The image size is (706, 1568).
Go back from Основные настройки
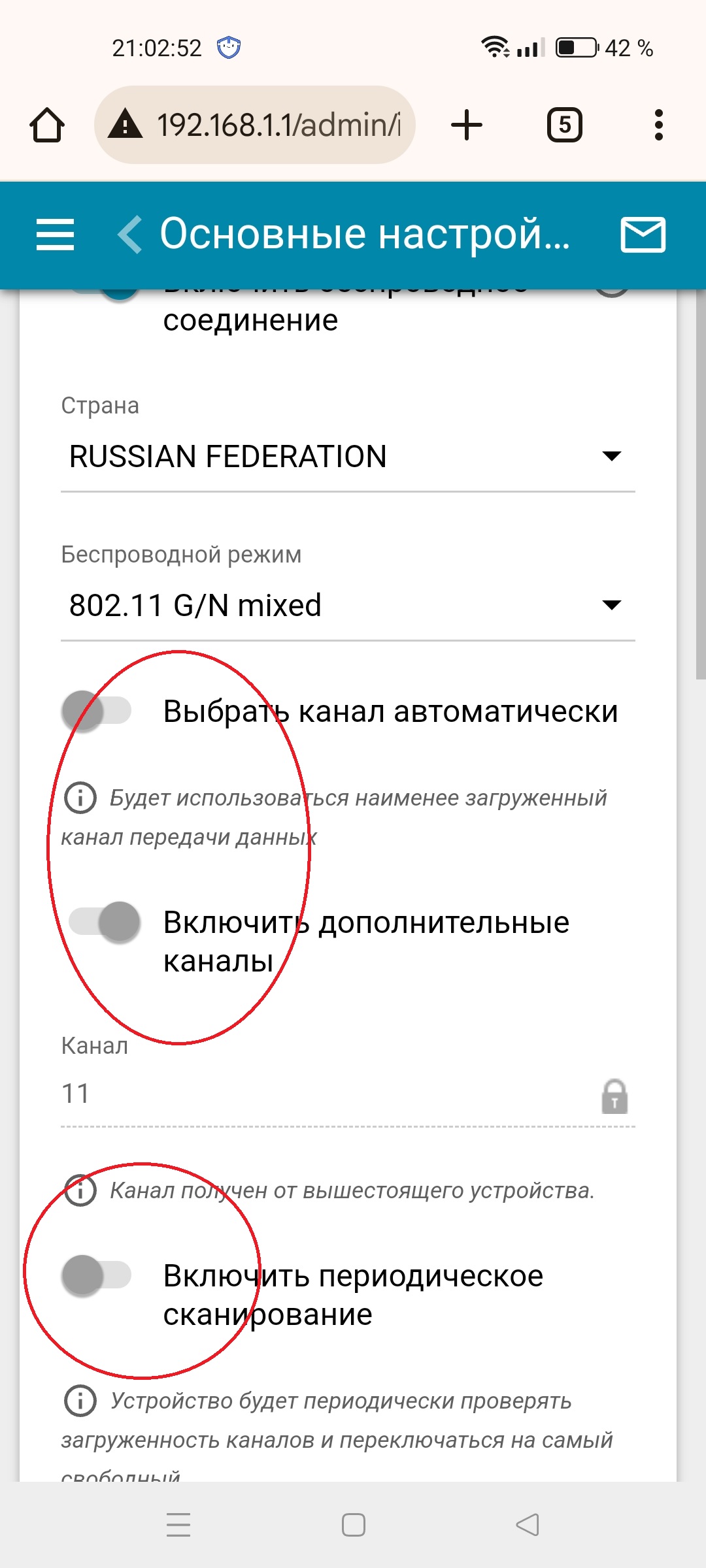pyautogui.click(x=130, y=235)
